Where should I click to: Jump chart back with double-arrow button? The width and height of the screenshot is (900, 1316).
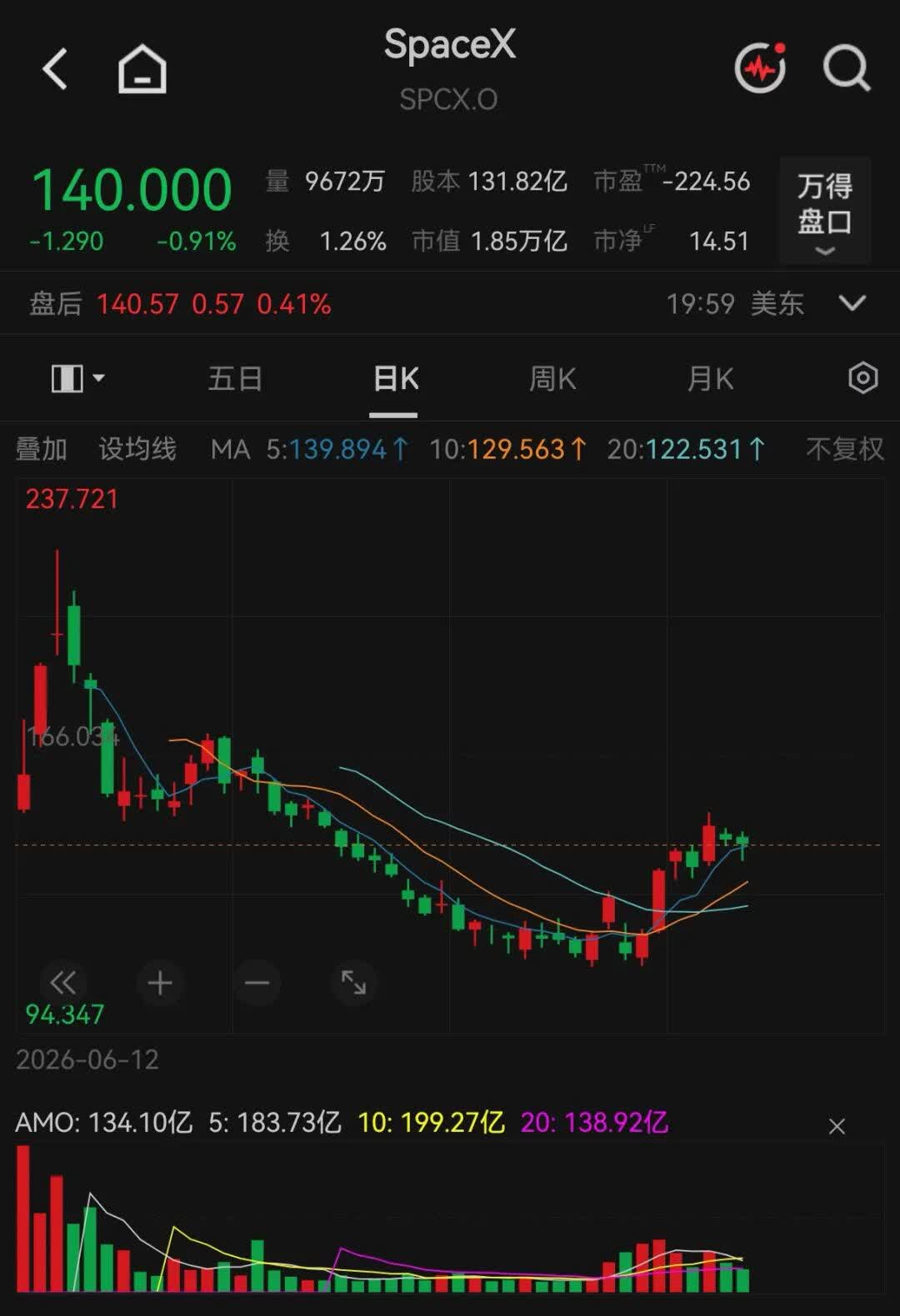click(62, 983)
